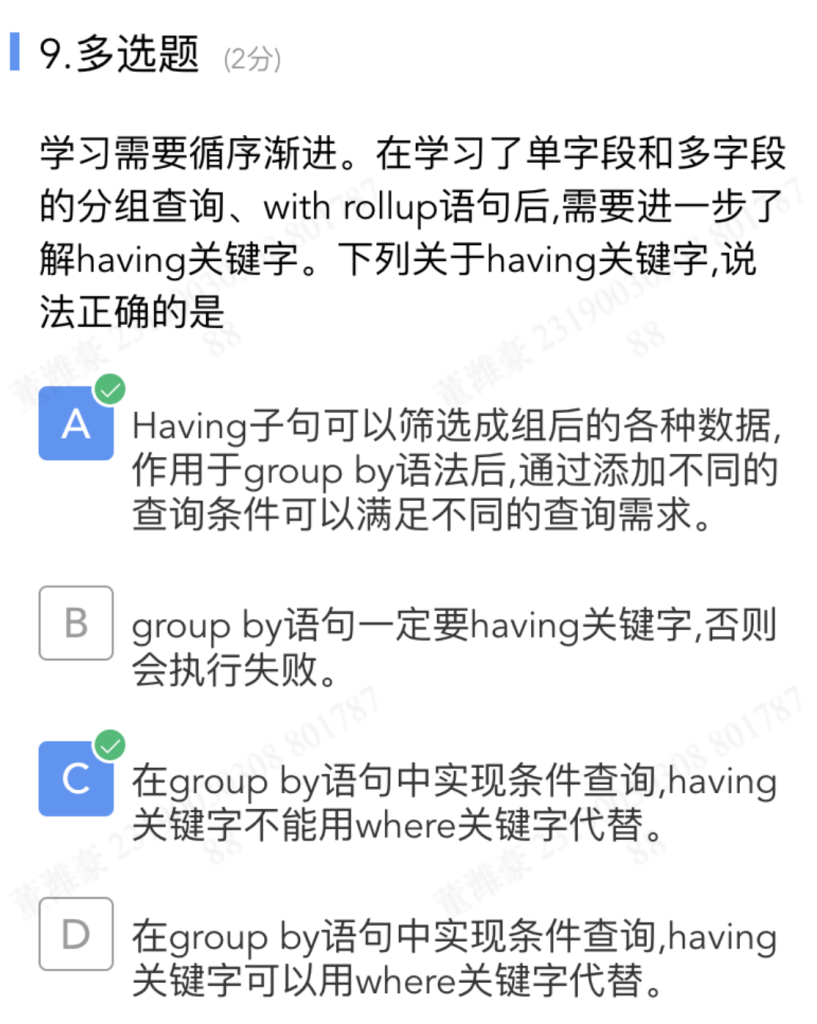Select answer option B
The height and width of the screenshot is (1024, 817).
76,623
